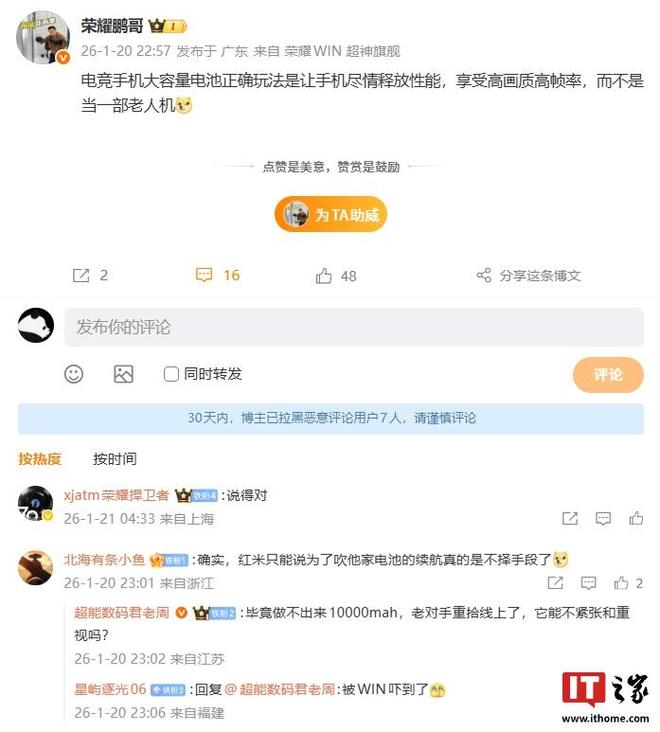Attach an image to the comment
The height and width of the screenshot is (732, 660).
(123, 374)
